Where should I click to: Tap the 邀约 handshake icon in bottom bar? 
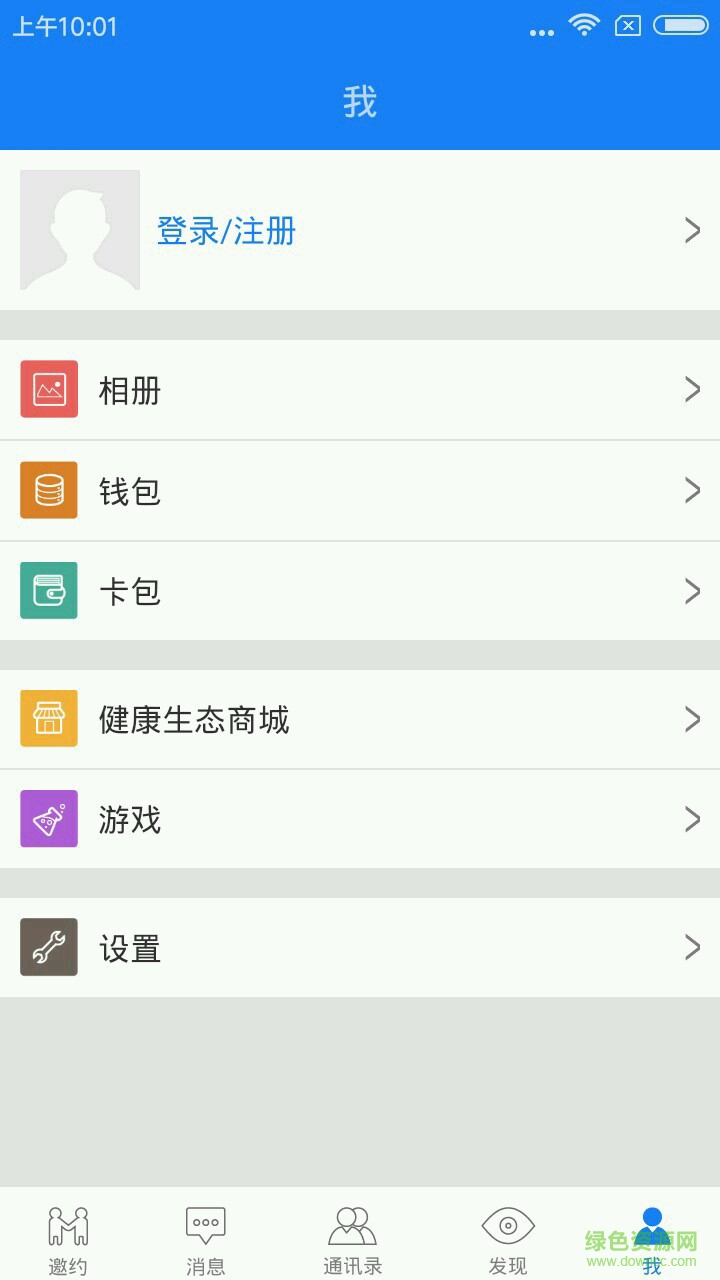tap(66, 1225)
